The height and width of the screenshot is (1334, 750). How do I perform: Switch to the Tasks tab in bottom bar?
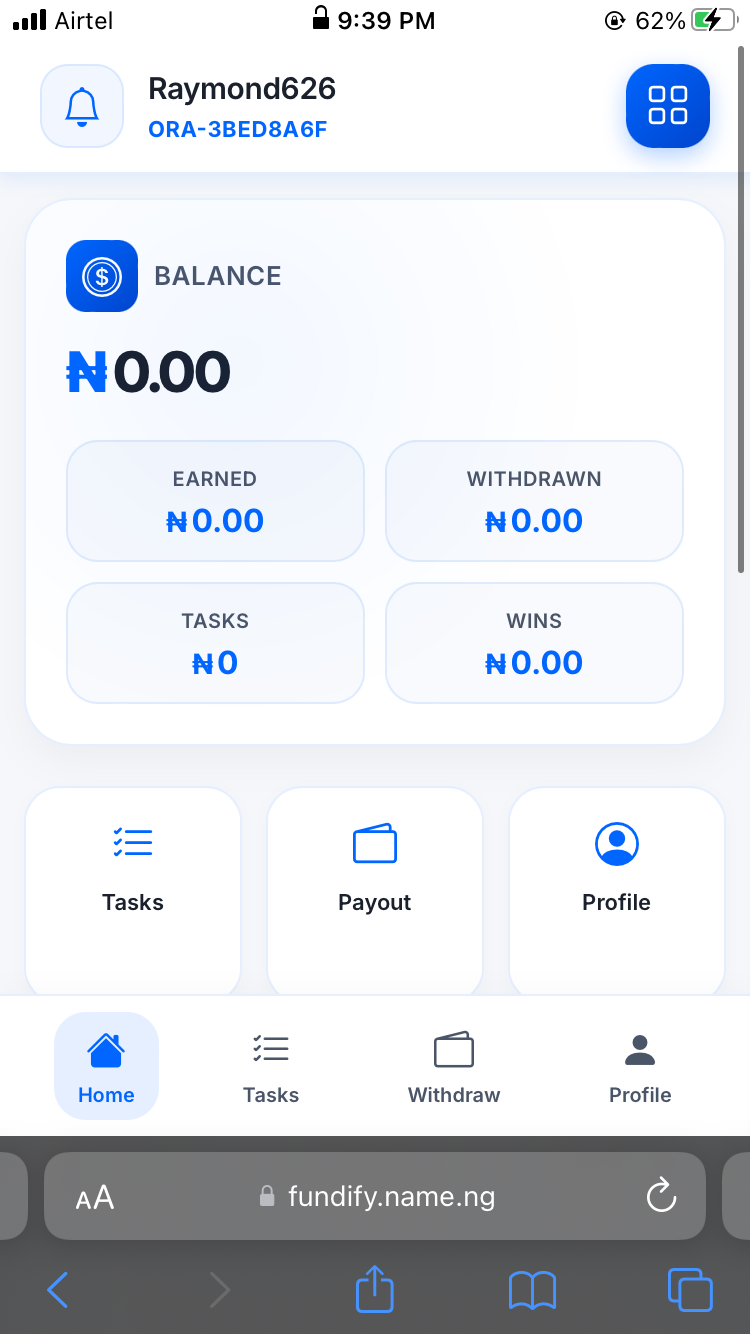271,1066
